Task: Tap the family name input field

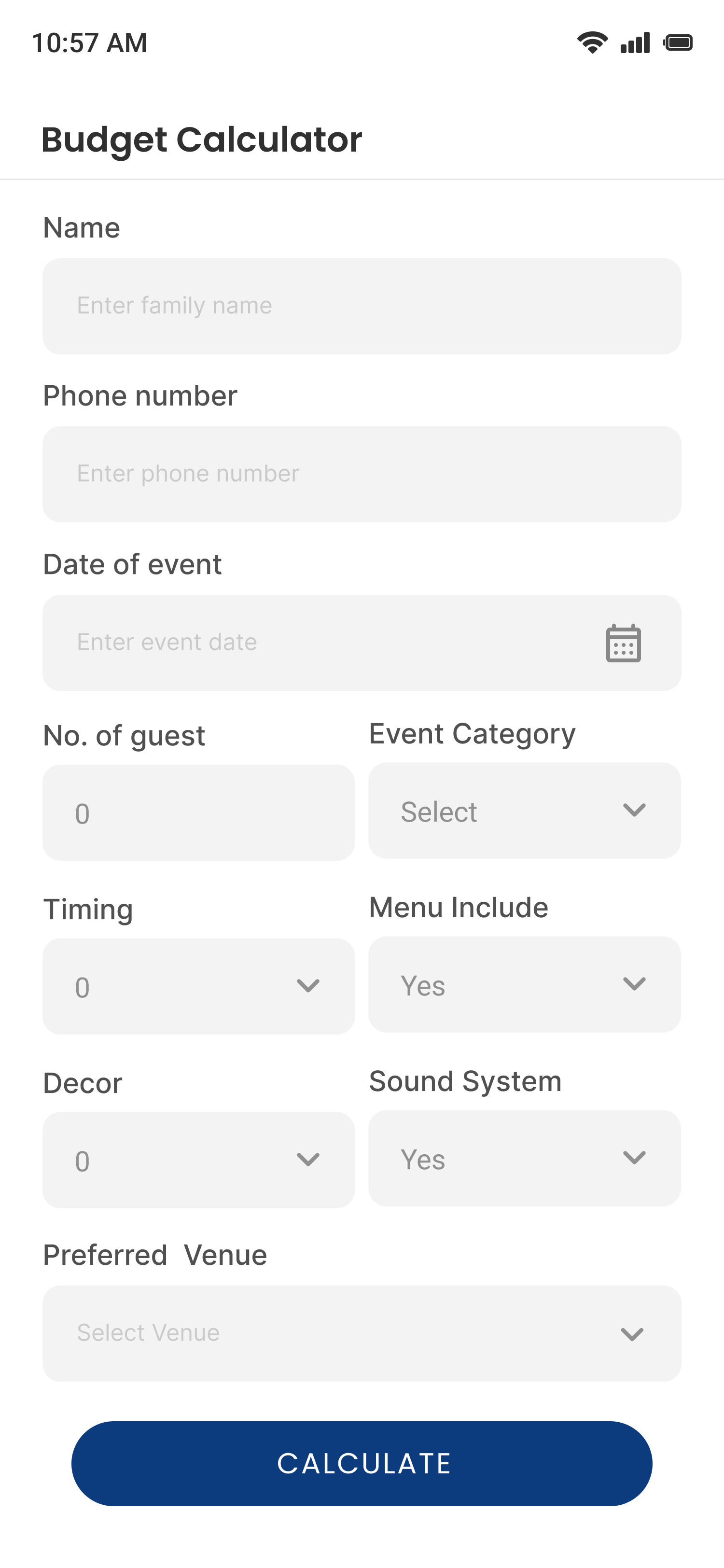Action: (x=362, y=306)
